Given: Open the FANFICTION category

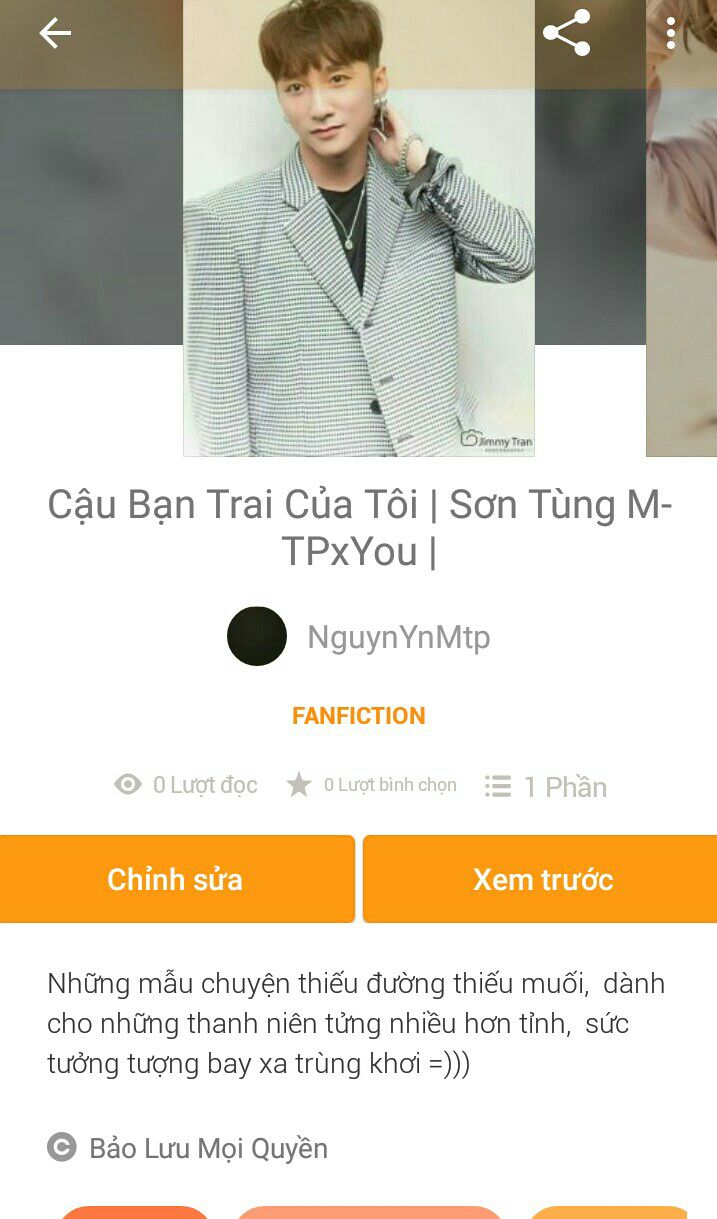Looking at the screenshot, I should (358, 716).
